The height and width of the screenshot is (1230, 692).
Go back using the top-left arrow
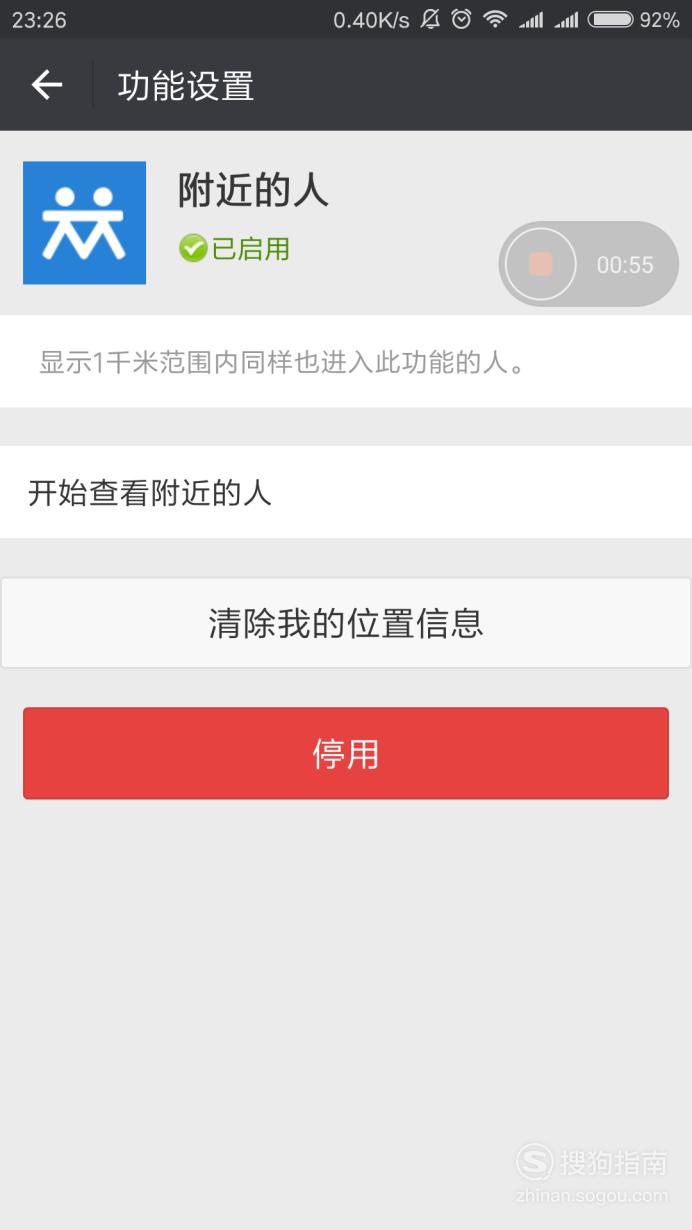pos(47,86)
